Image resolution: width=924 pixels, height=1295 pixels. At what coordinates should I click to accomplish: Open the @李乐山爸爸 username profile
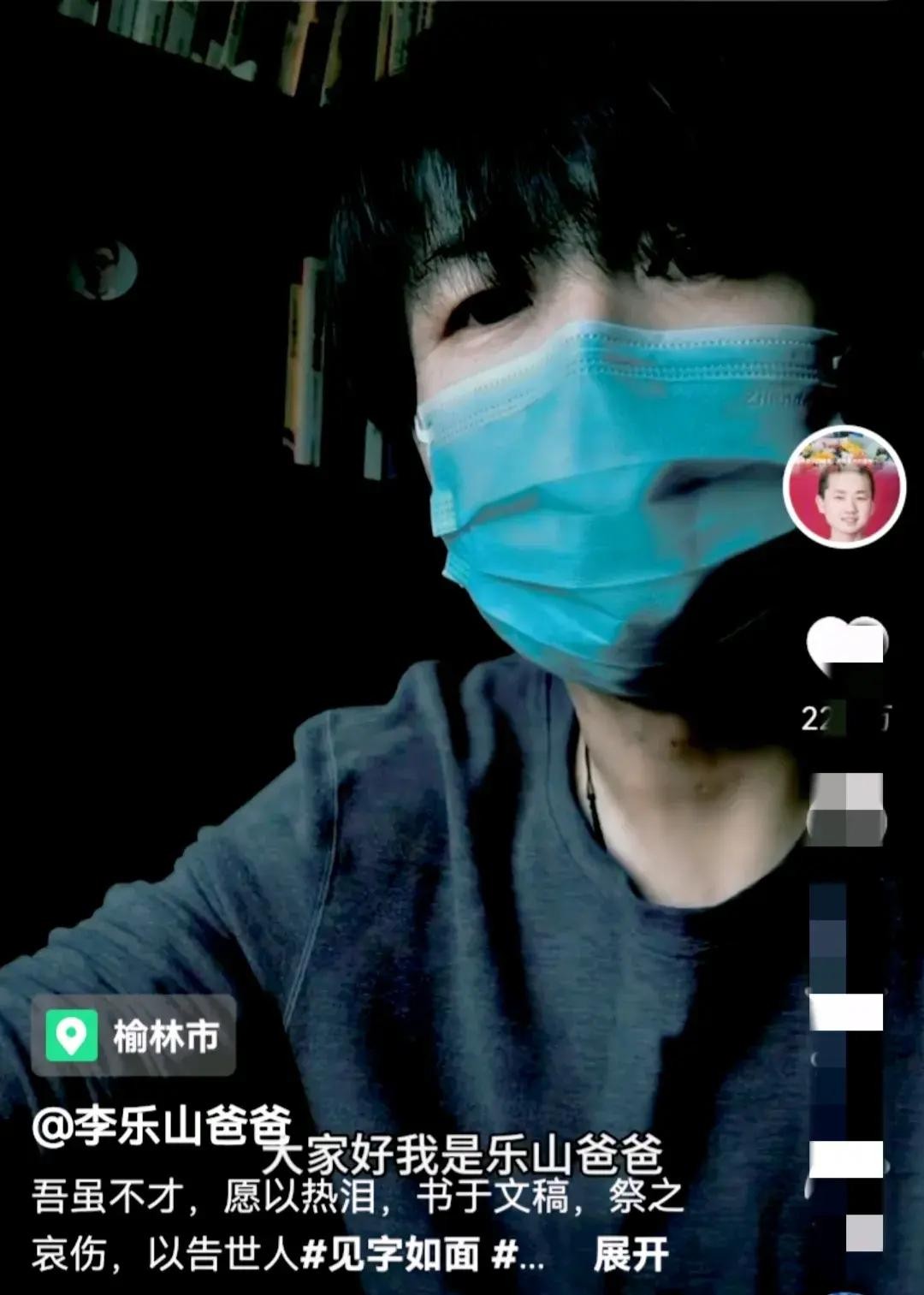pyautogui.click(x=161, y=1127)
